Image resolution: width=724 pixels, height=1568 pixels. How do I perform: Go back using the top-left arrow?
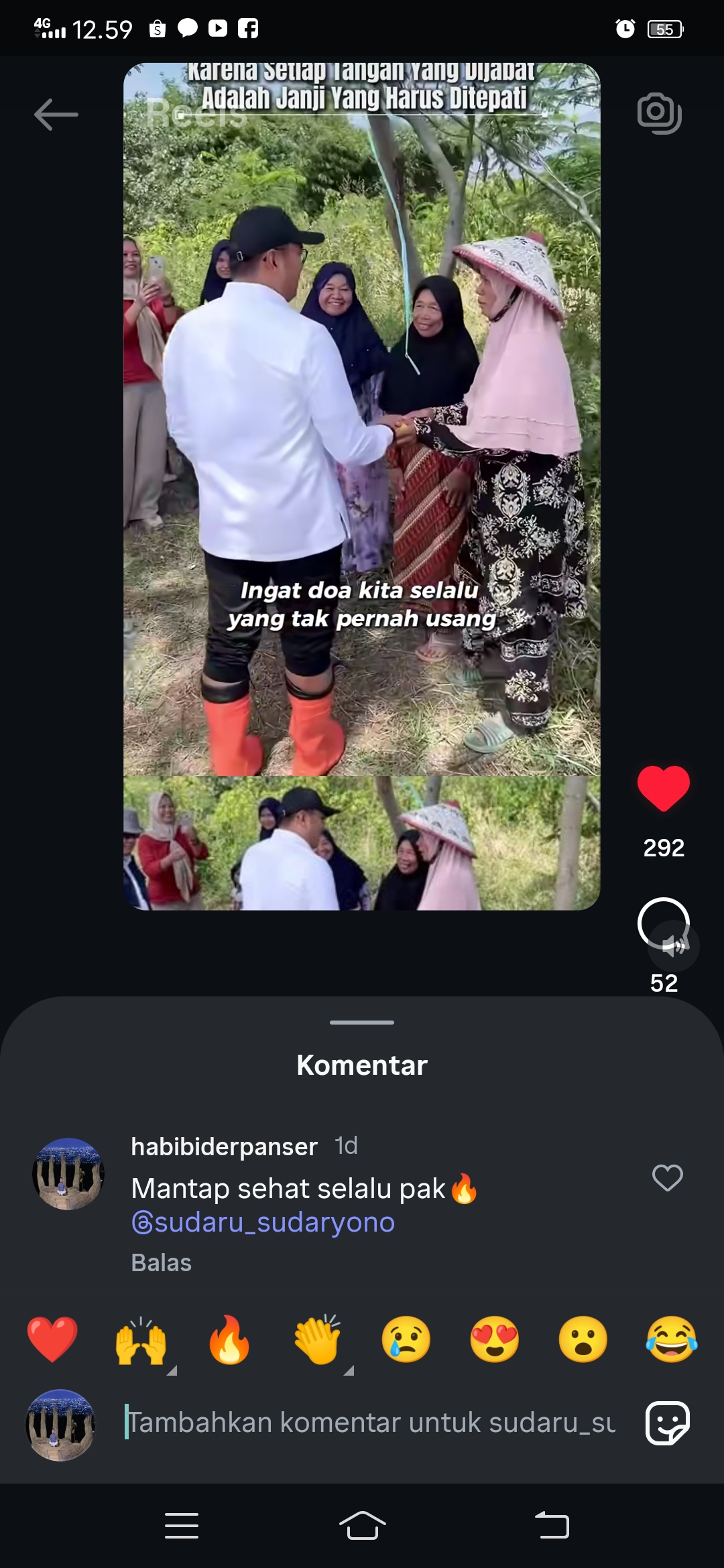56,115
